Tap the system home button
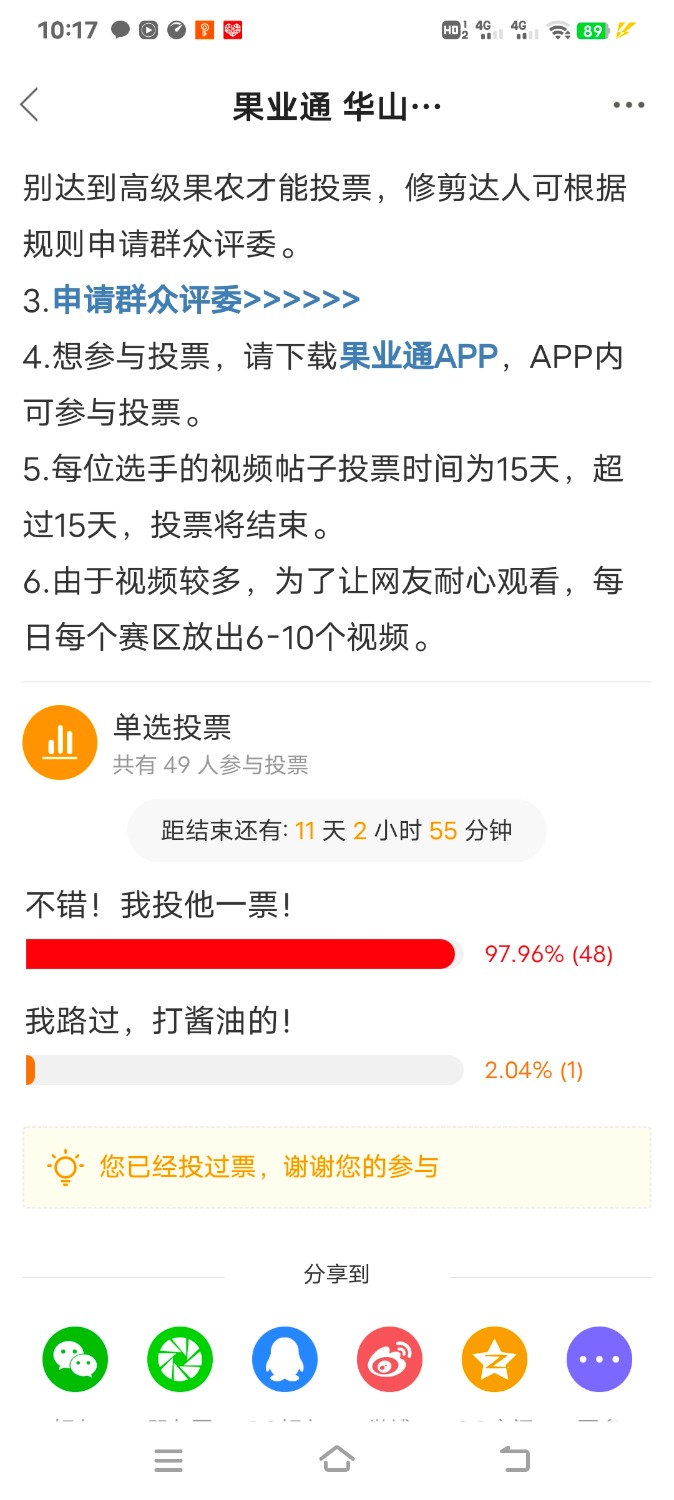 [x=337, y=1459]
